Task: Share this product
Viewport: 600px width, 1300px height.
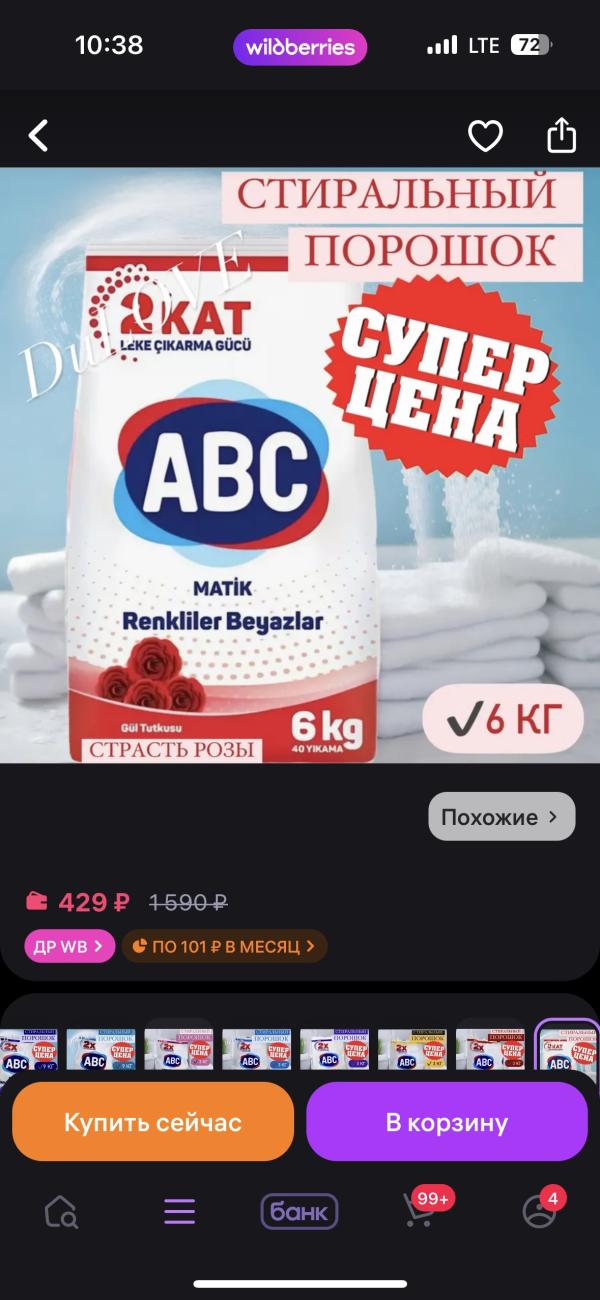Action: point(562,134)
